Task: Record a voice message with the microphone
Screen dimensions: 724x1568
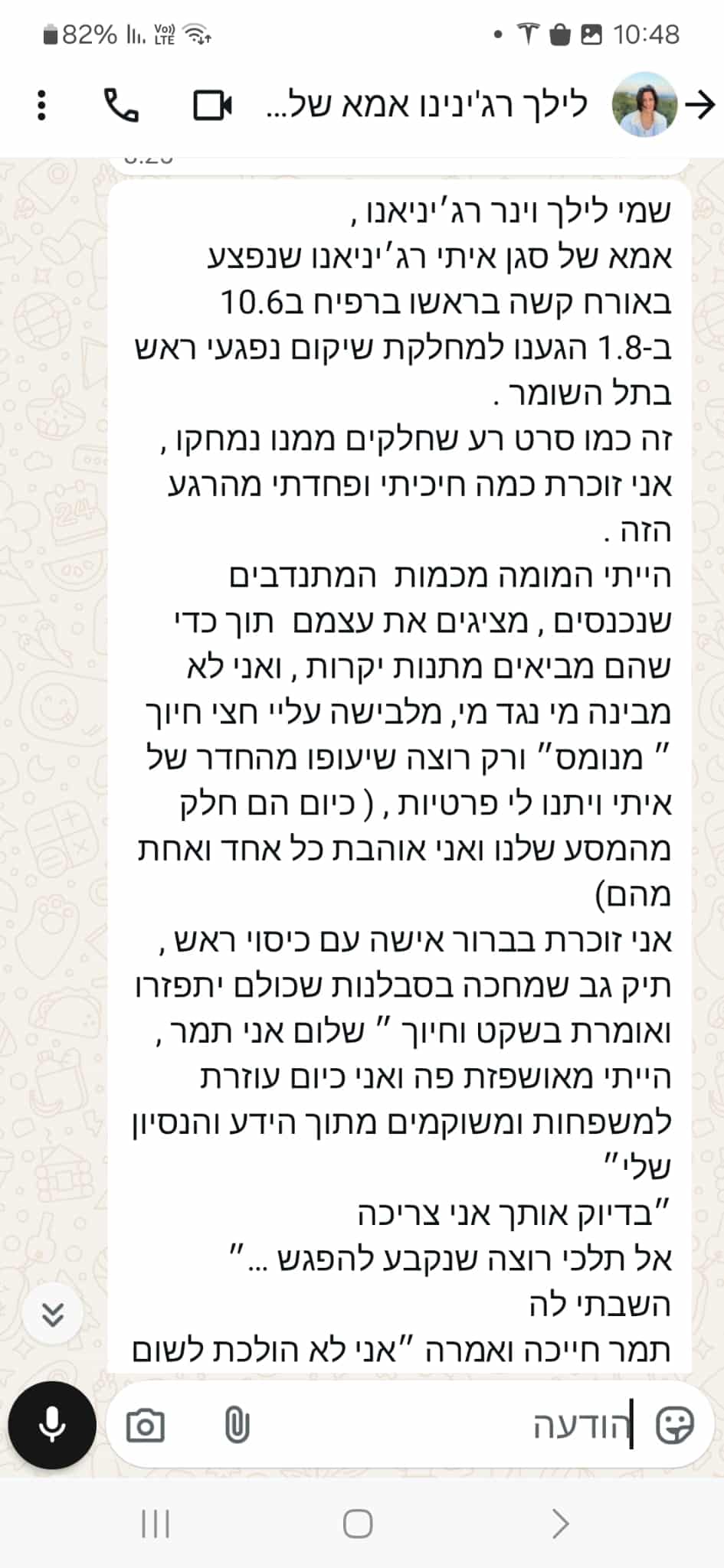Action: coord(52,1425)
